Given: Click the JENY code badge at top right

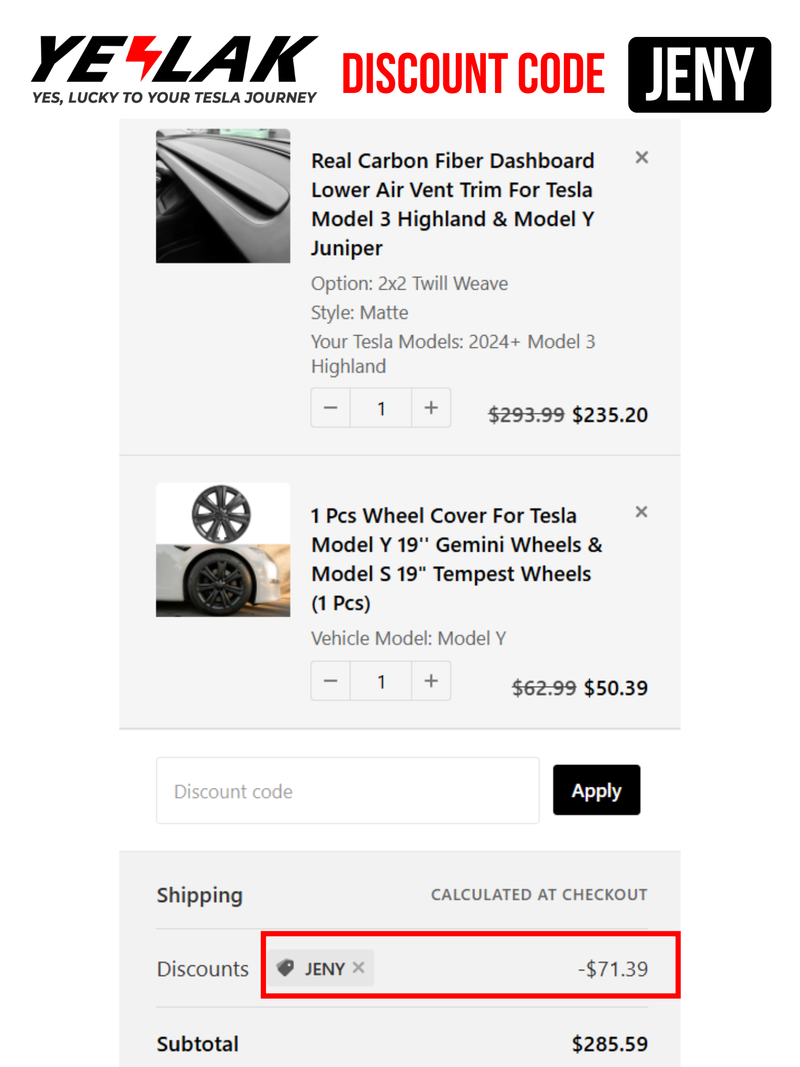Looking at the screenshot, I should click(x=699, y=74).
